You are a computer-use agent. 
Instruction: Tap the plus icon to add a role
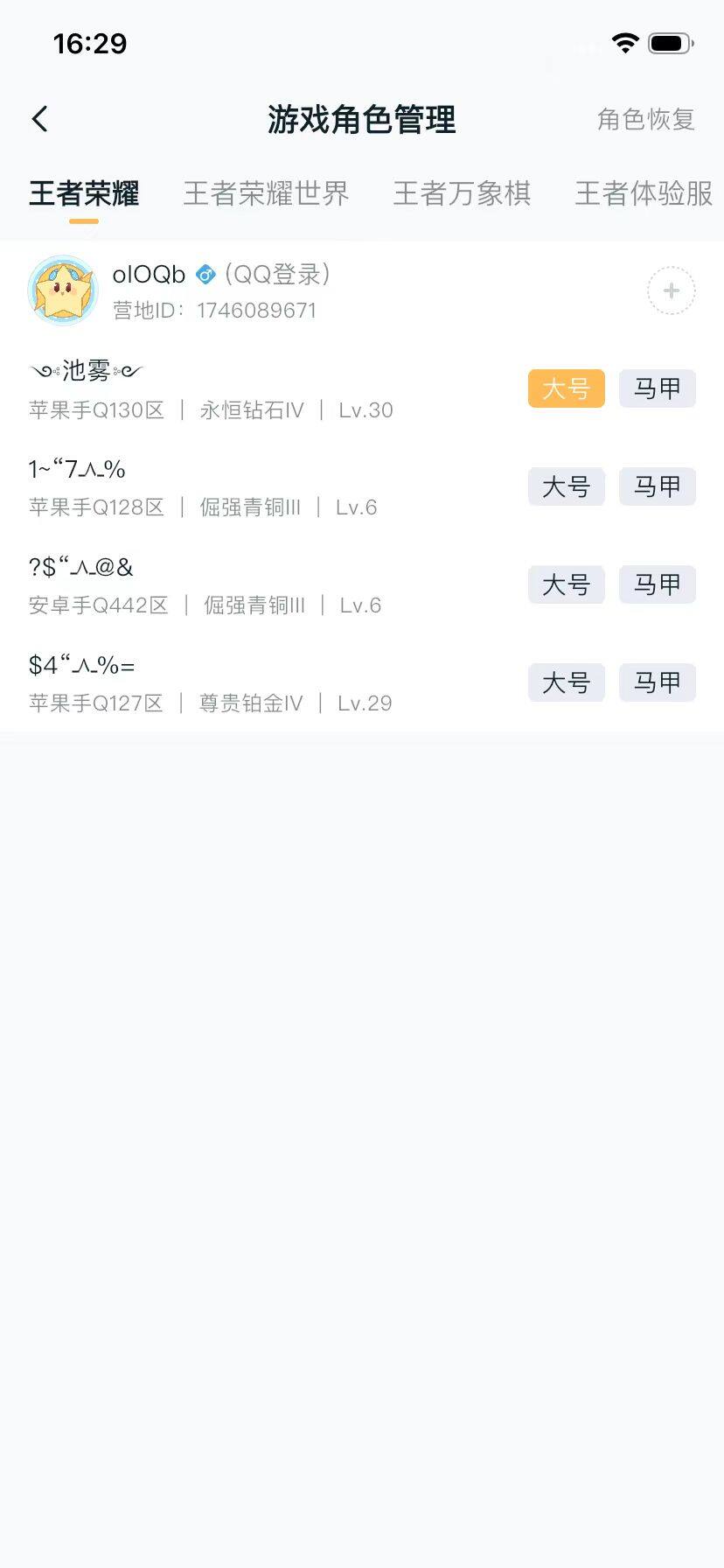pos(670,290)
